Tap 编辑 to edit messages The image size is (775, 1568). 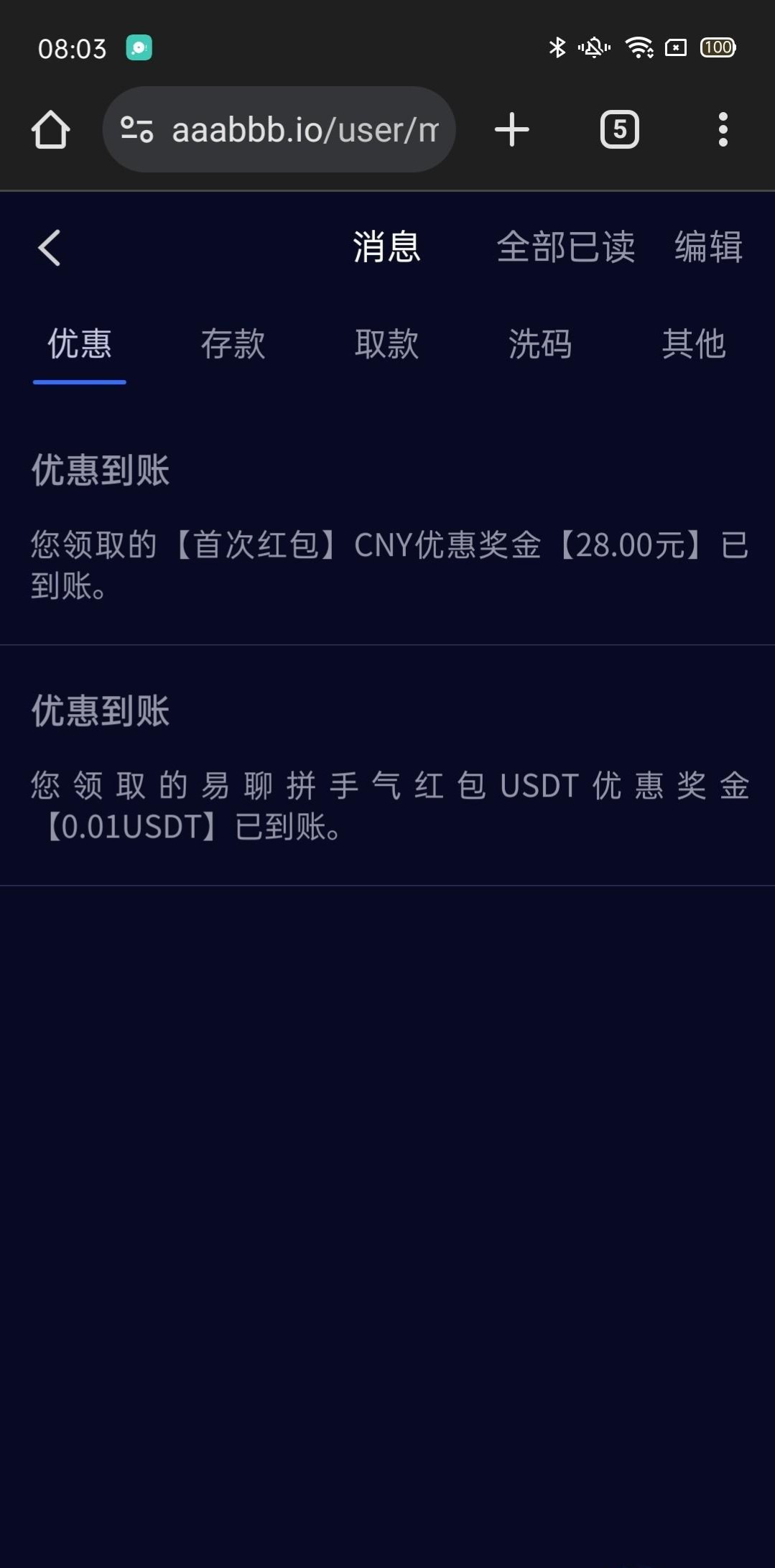707,247
